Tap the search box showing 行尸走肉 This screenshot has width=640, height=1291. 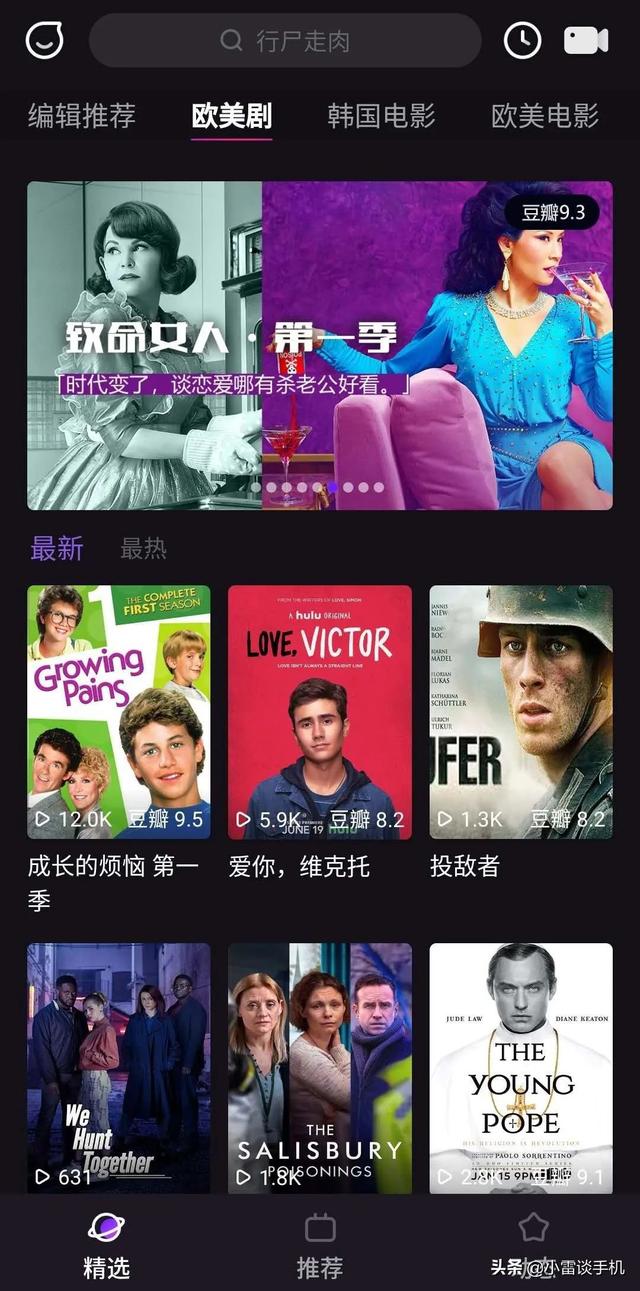click(x=285, y=41)
